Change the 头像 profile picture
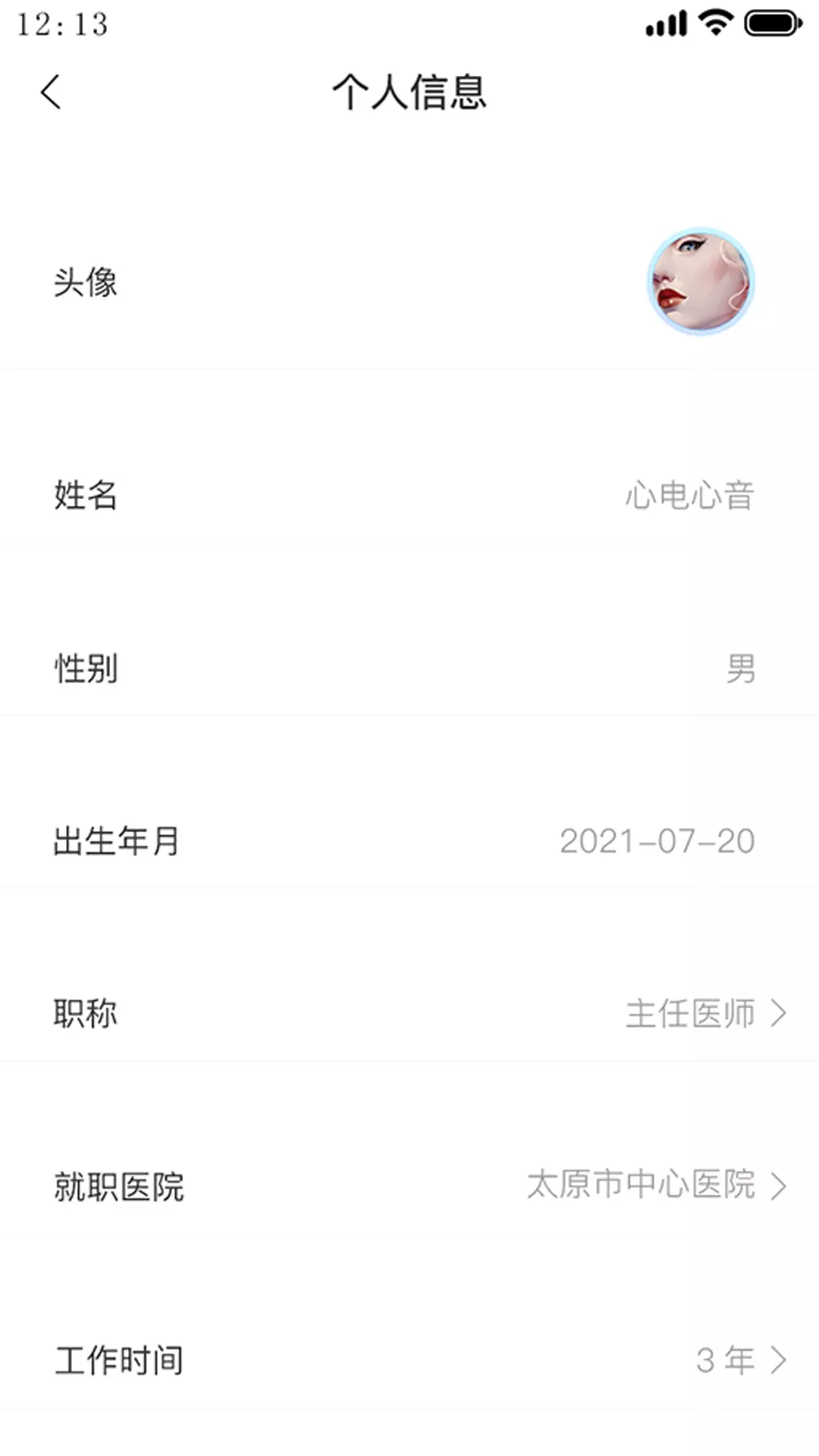 point(700,281)
